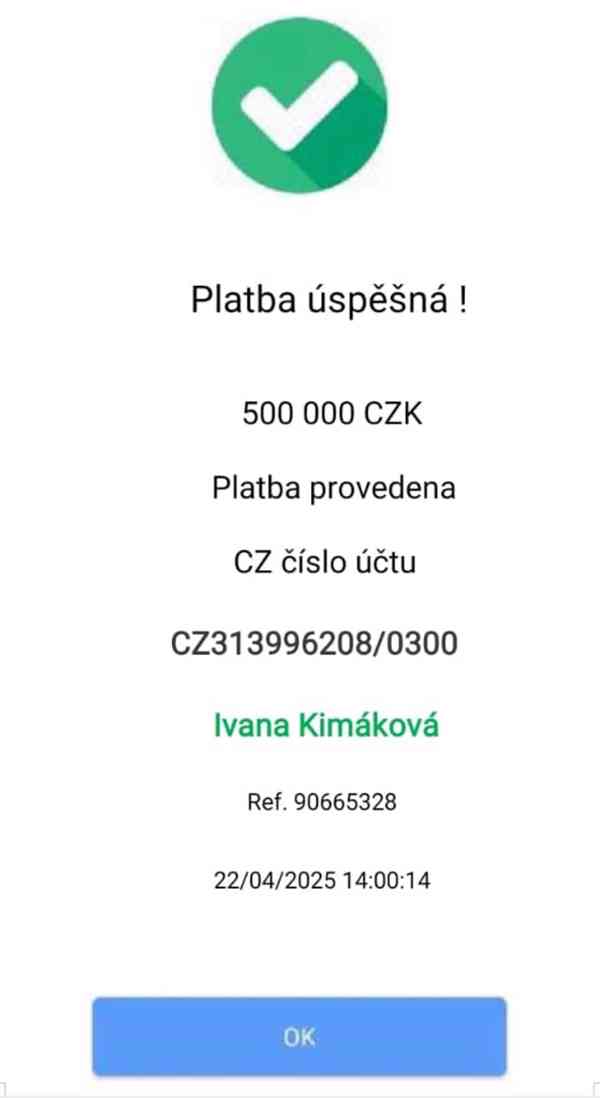Confirm the payment success with OK

point(299,1036)
